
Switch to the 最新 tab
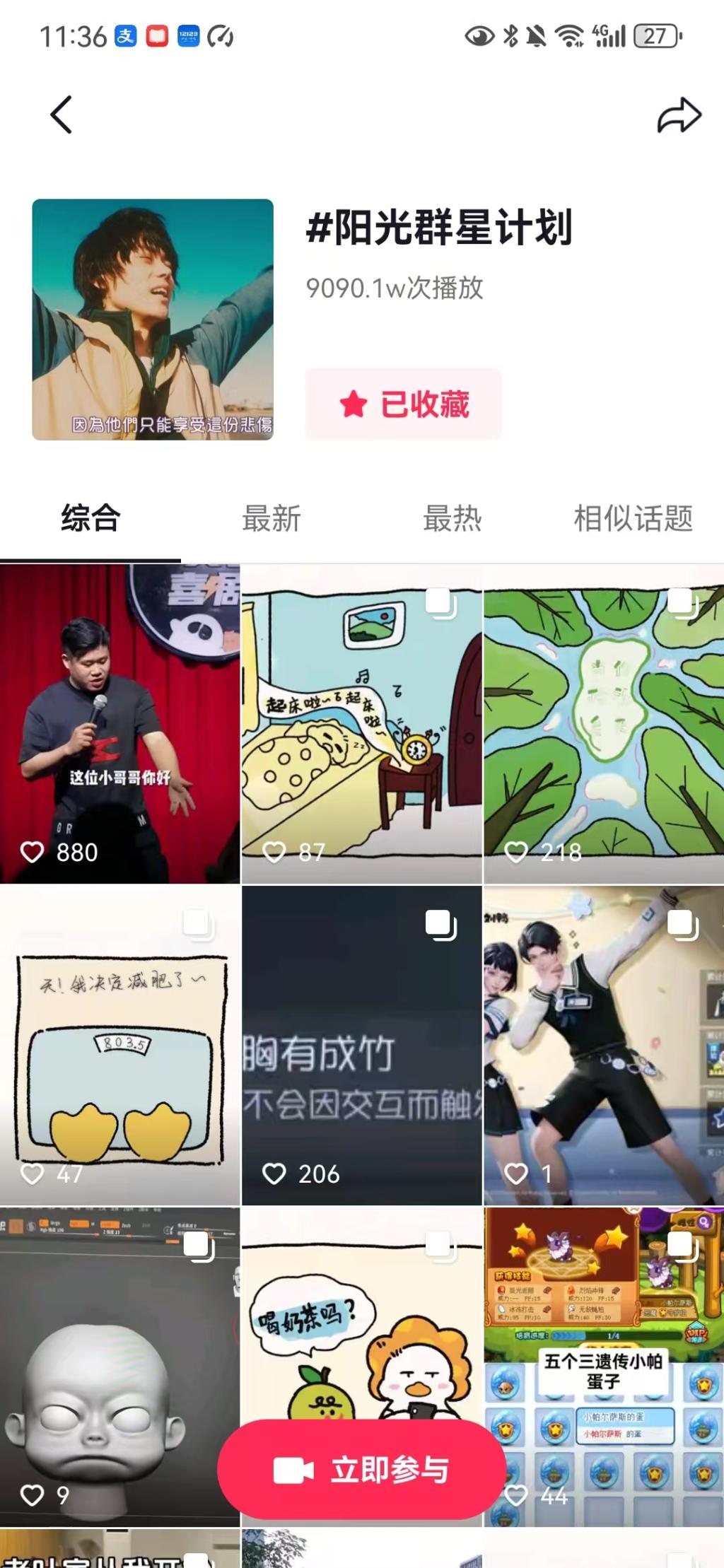point(271,518)
